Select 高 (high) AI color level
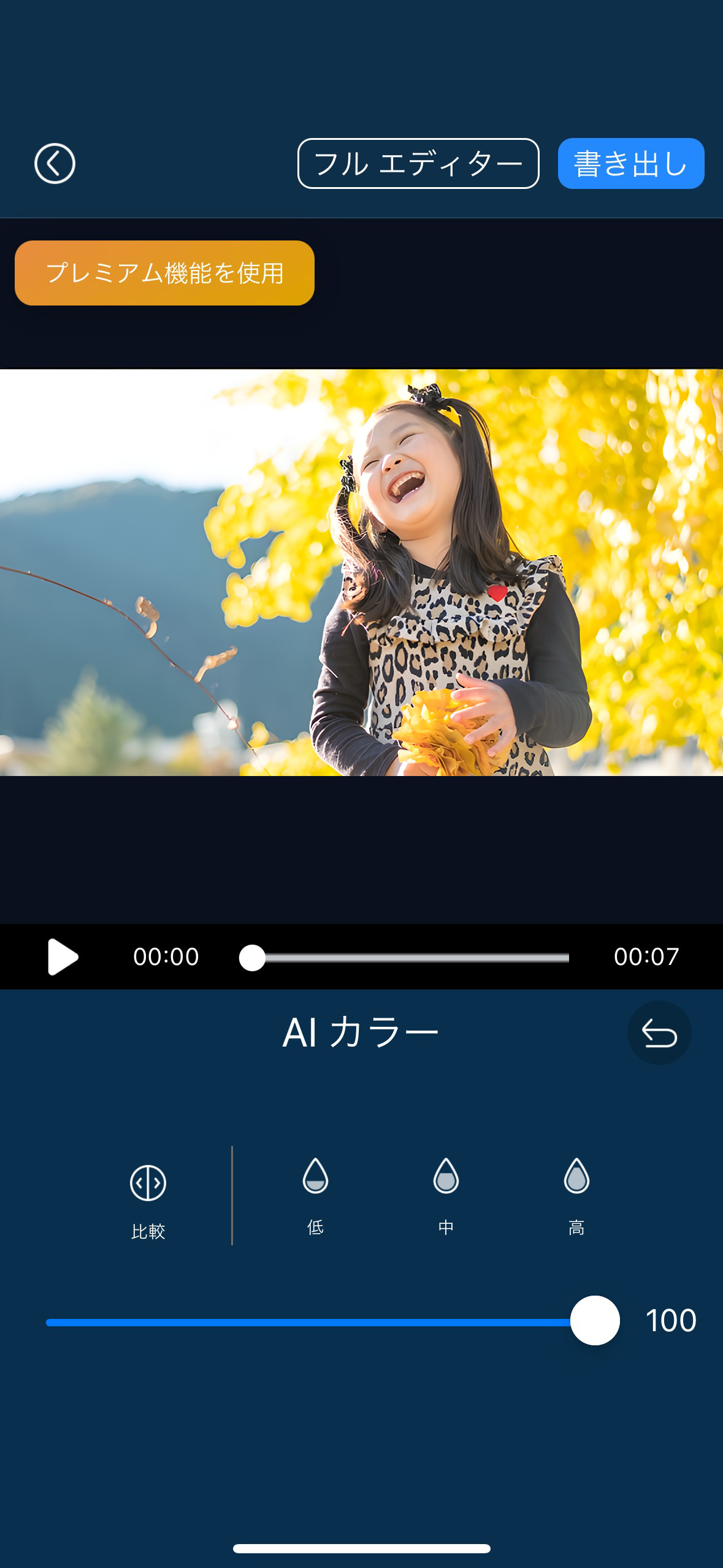The width and height of the screenshot is (723, 1568). coord(576,1193)
